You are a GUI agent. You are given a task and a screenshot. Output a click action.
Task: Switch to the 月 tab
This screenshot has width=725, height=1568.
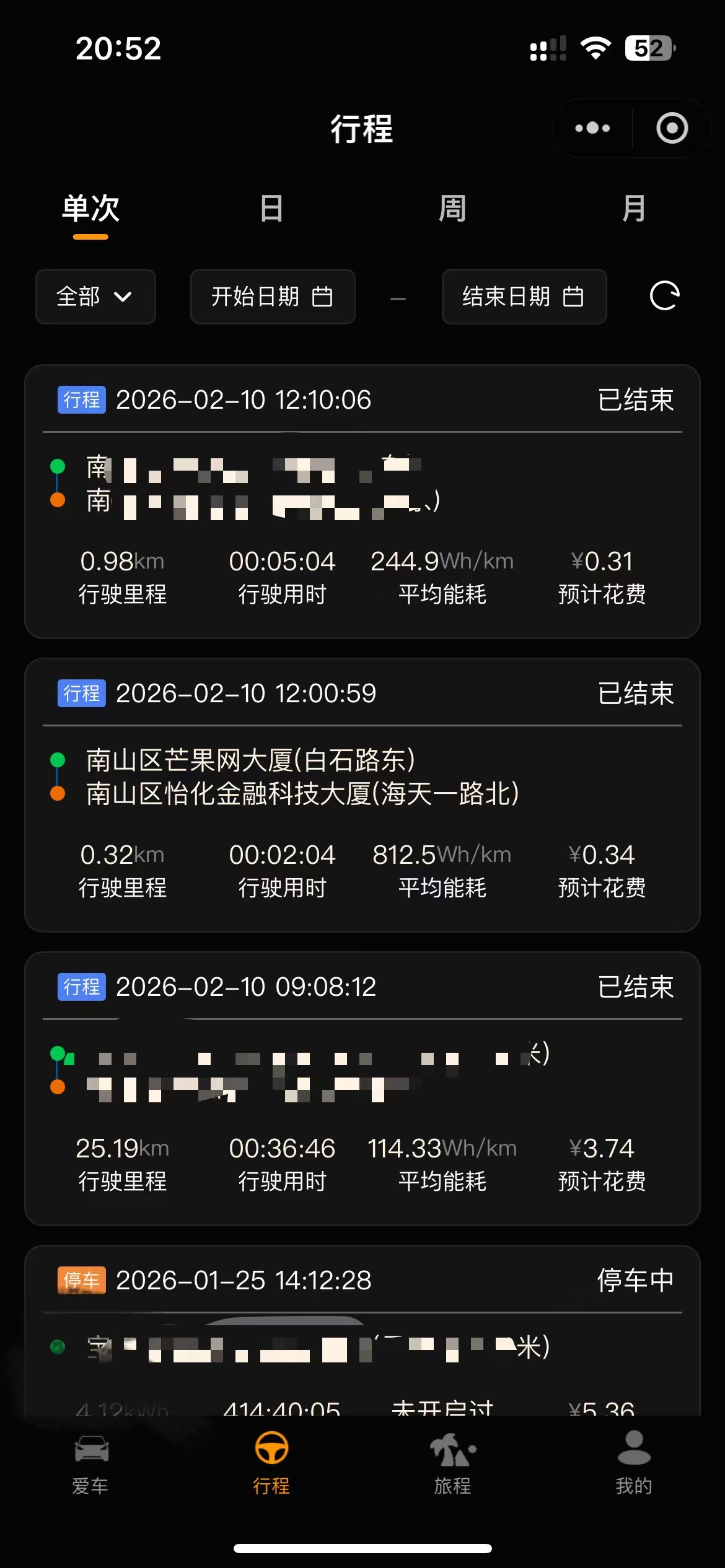[x=633, y=209]
